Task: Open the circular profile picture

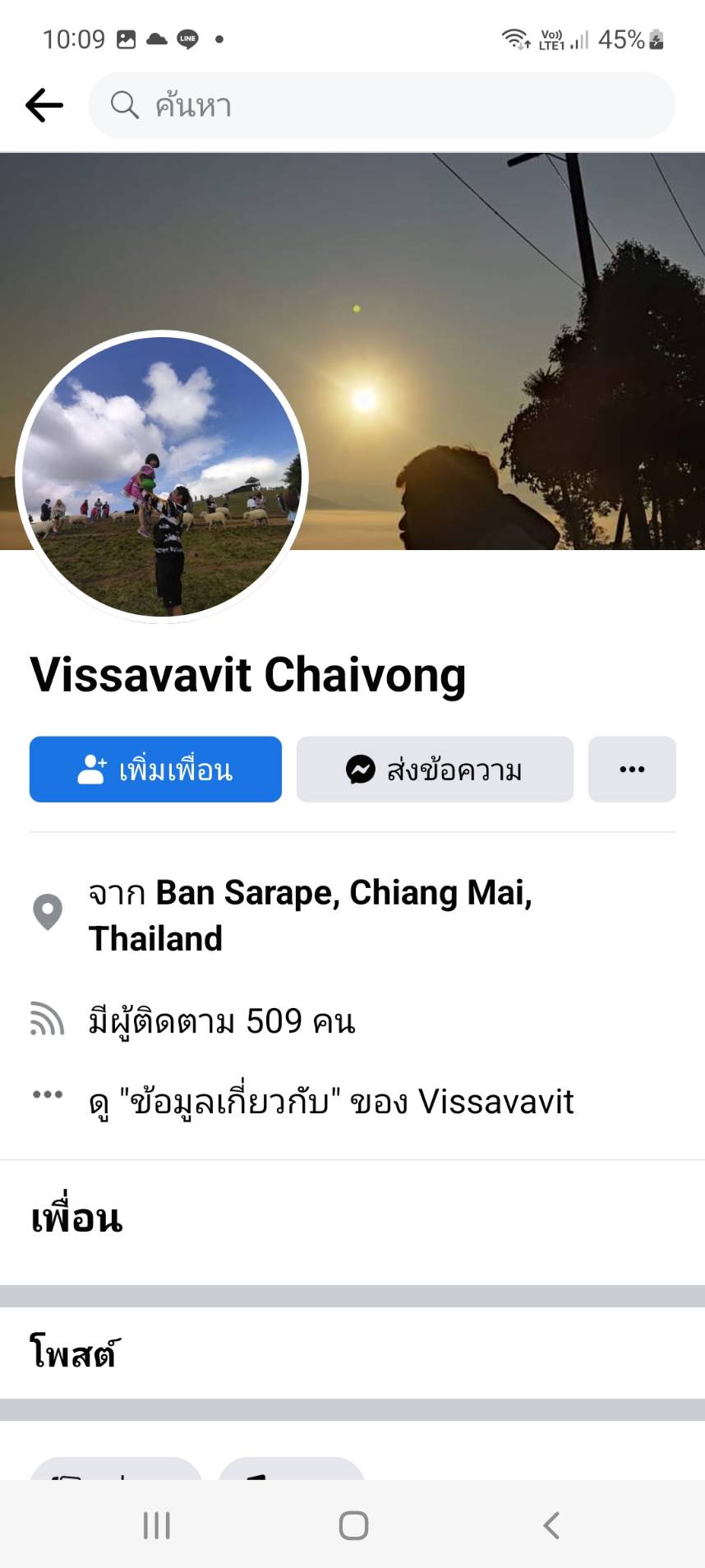Action: click(162, 476)
